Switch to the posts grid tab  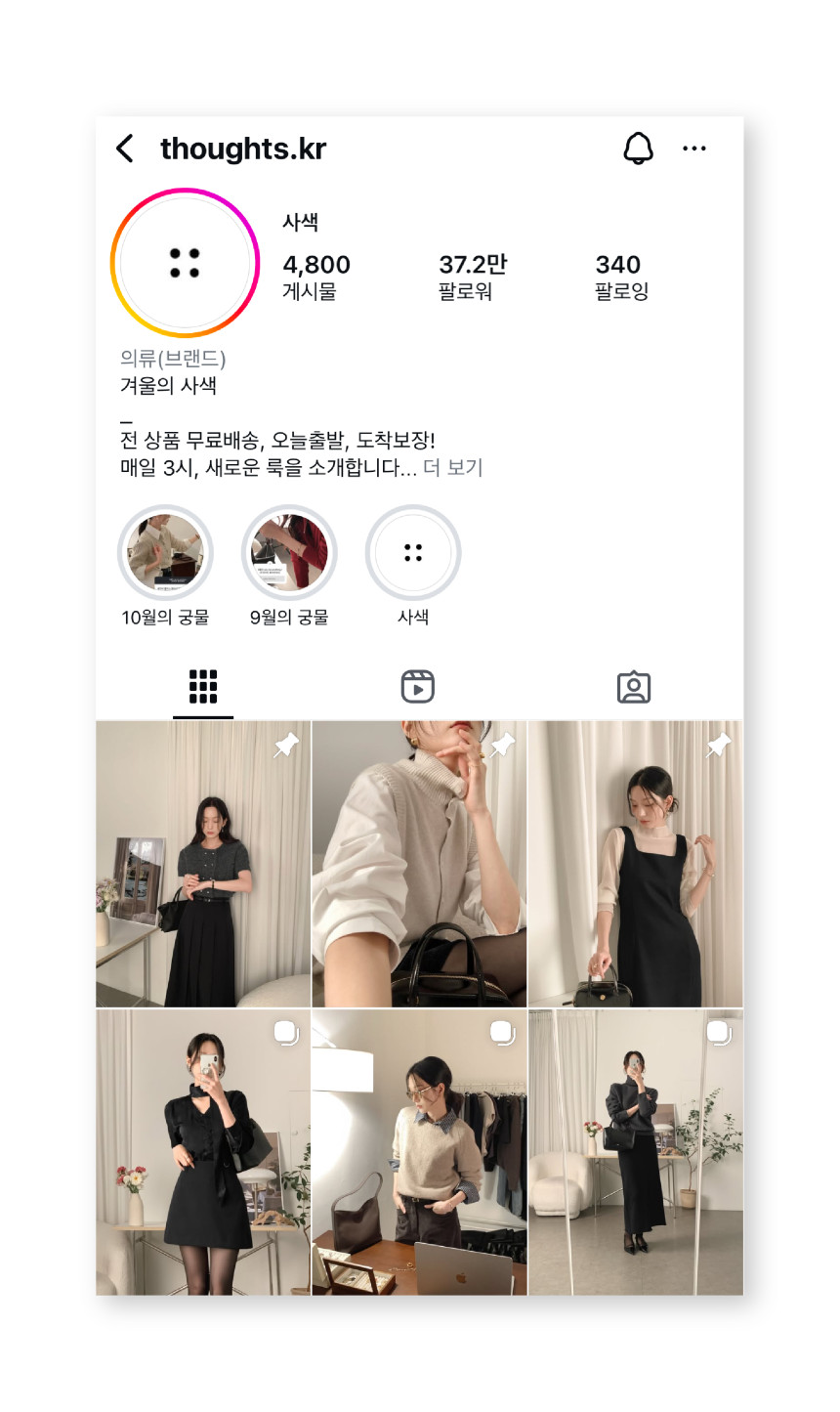[203, 687]
